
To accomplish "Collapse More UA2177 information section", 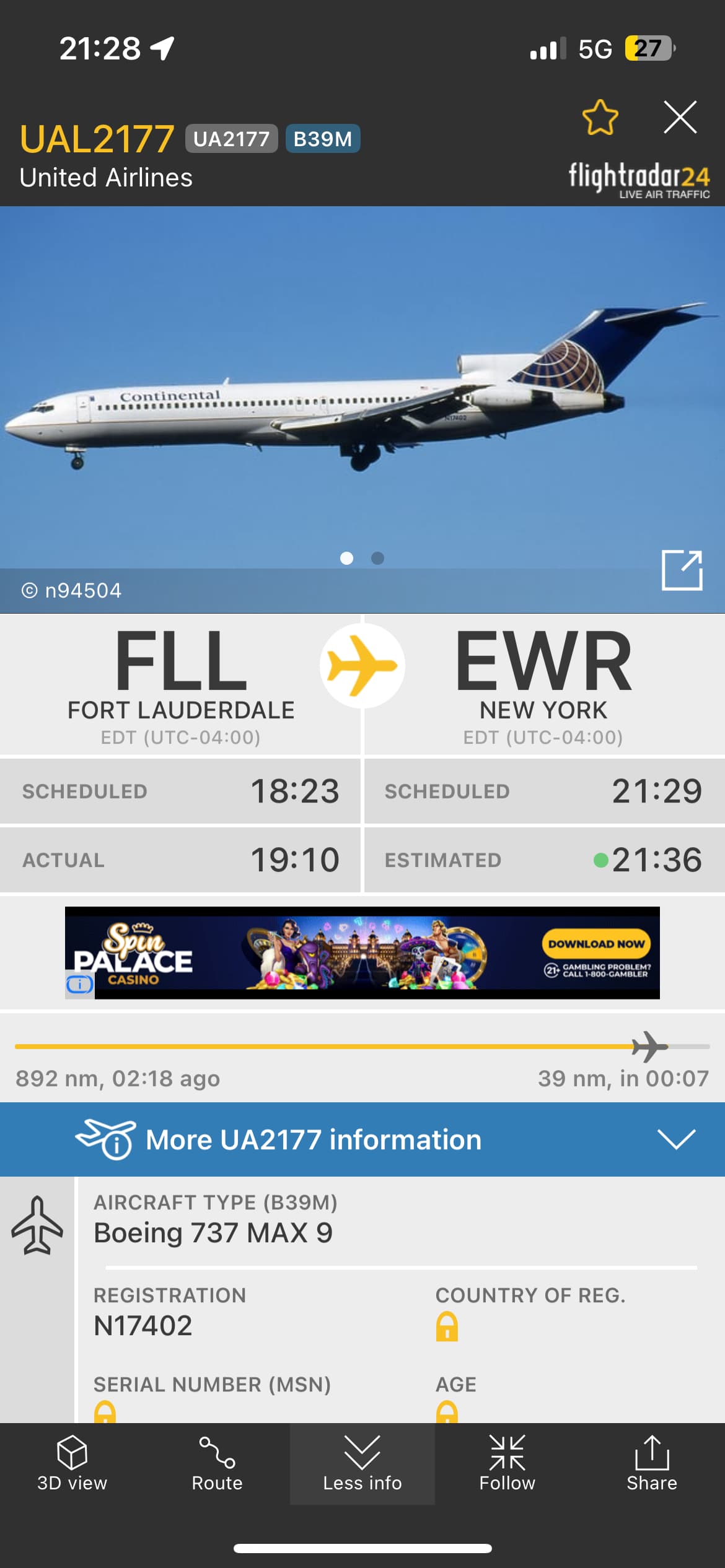I will 675,1139.
